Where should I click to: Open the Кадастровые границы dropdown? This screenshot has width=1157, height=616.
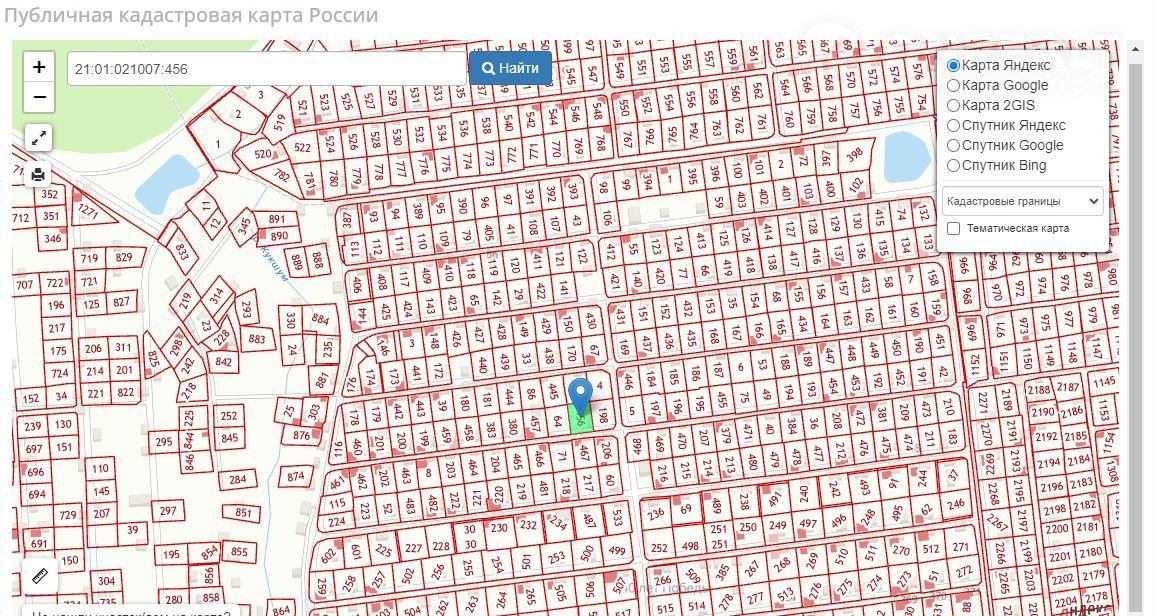[1022, 201]
